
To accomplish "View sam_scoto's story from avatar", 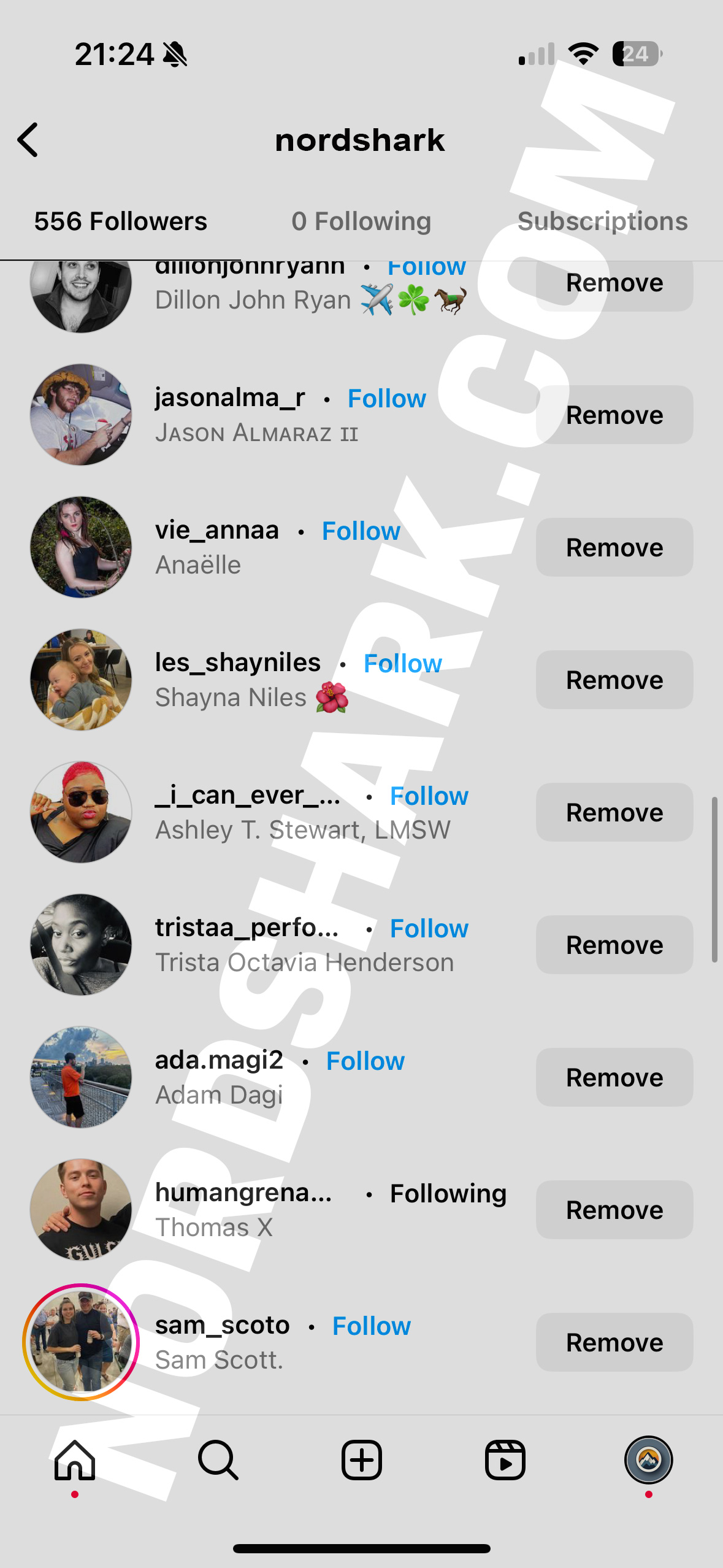I will (81, 1342).
